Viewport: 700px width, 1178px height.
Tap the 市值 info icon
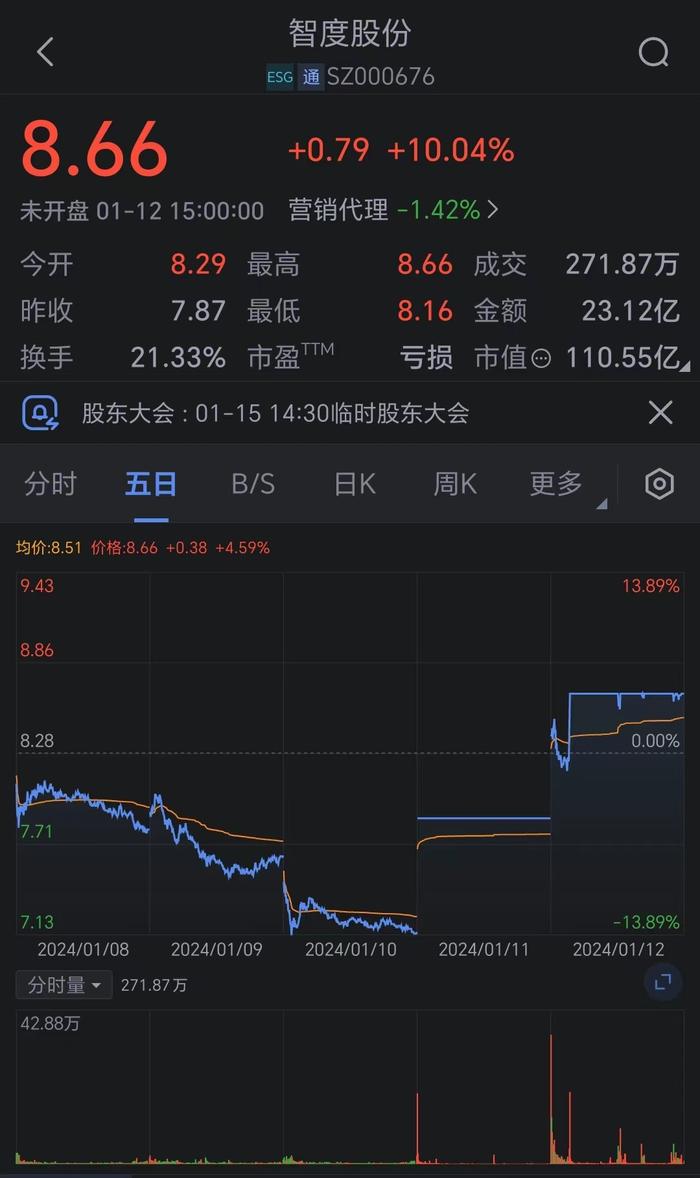[541, 358]
